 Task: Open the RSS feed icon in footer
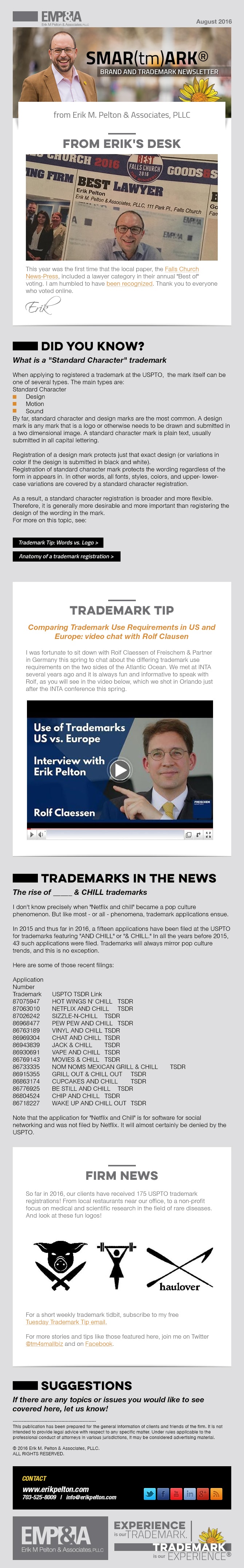[216, 1494]
